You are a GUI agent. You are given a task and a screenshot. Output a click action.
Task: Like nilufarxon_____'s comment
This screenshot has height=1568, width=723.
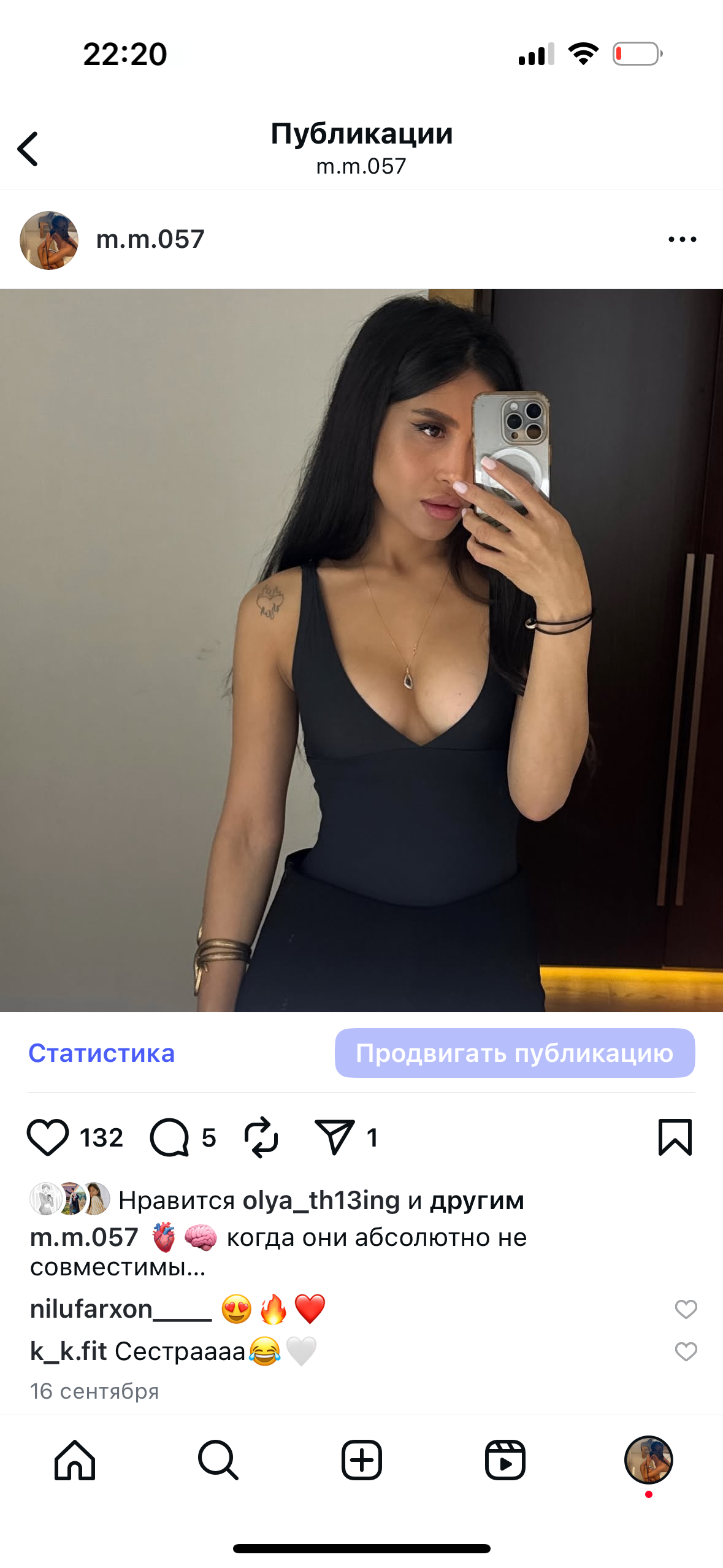pos(686,1309)
